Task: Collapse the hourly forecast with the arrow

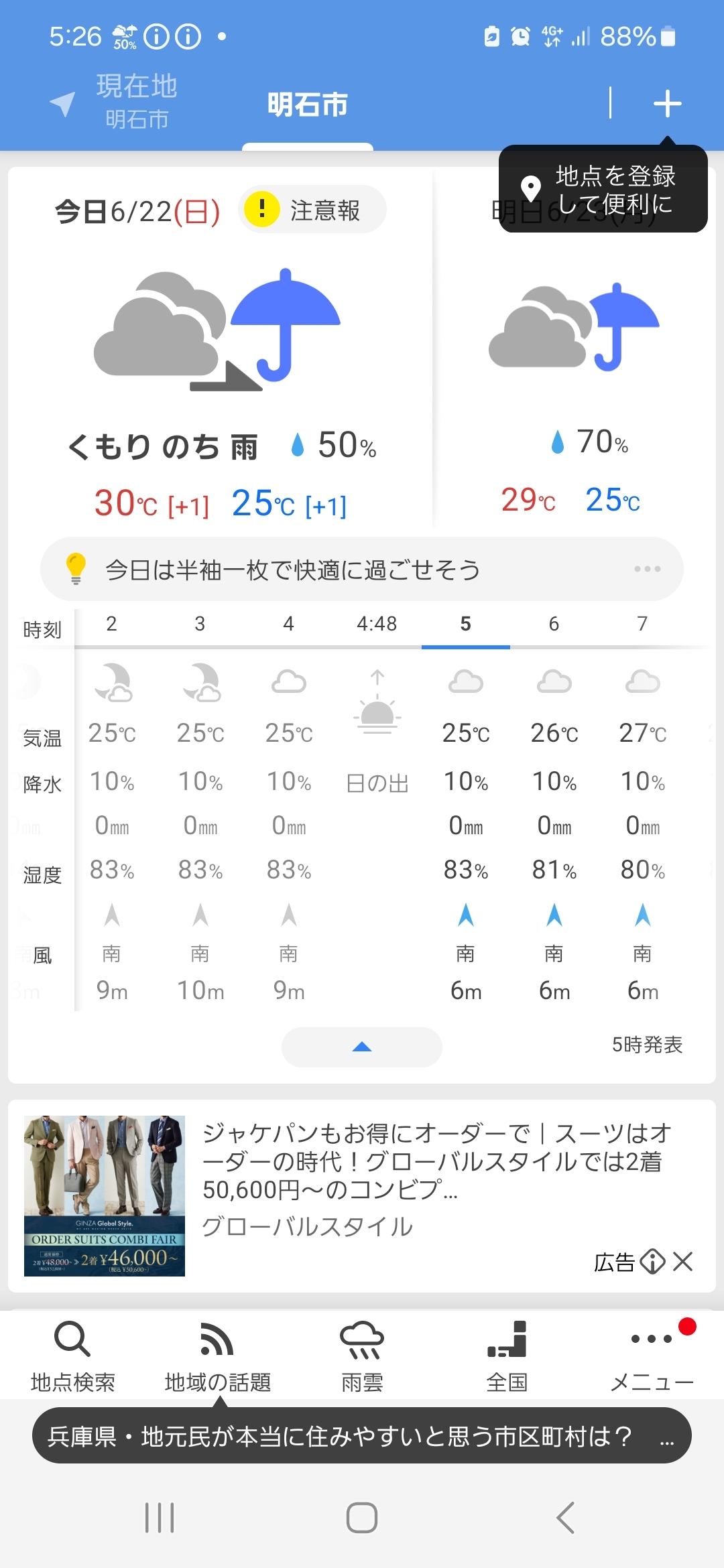Action: pyautogui.click(x=361, y=1046)
